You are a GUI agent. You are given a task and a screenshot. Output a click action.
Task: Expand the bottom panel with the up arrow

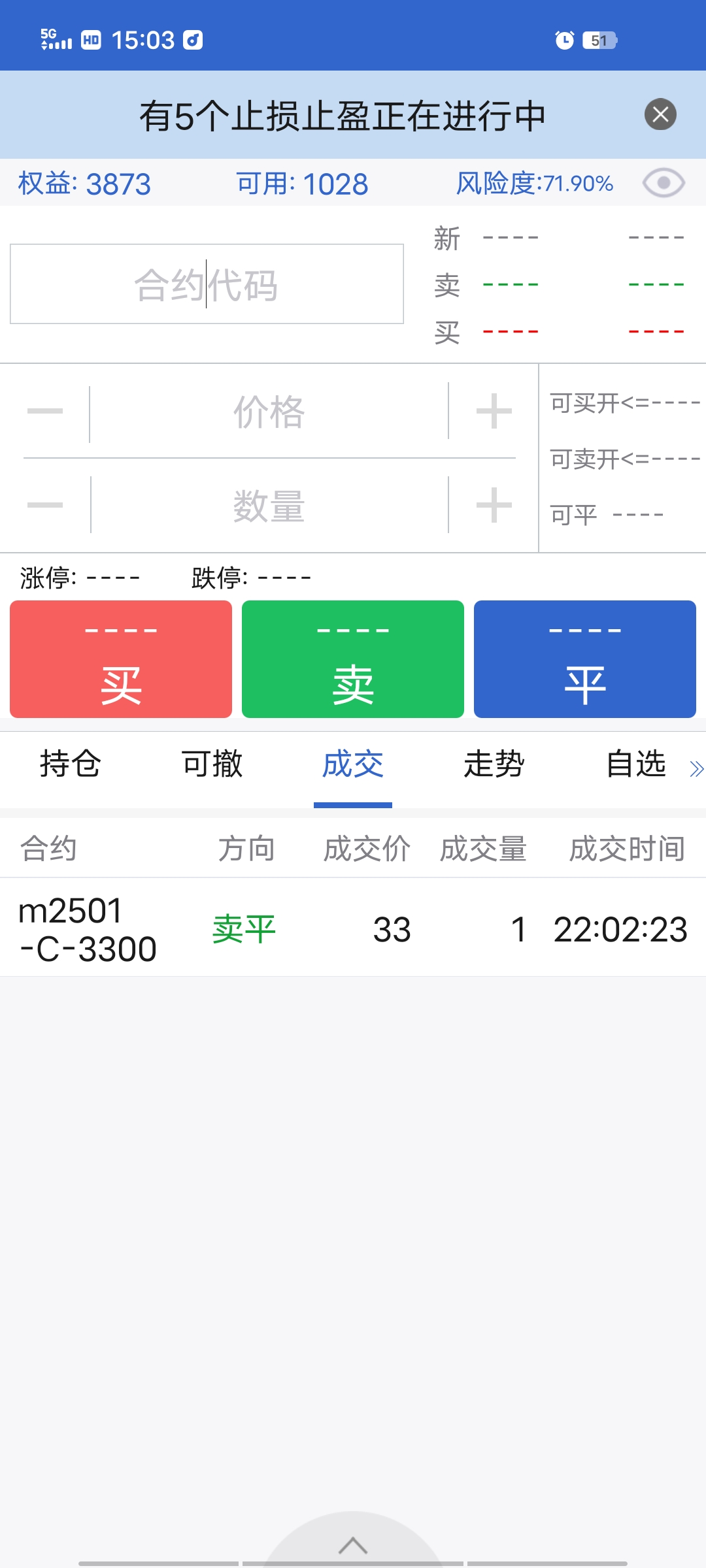353,1545
